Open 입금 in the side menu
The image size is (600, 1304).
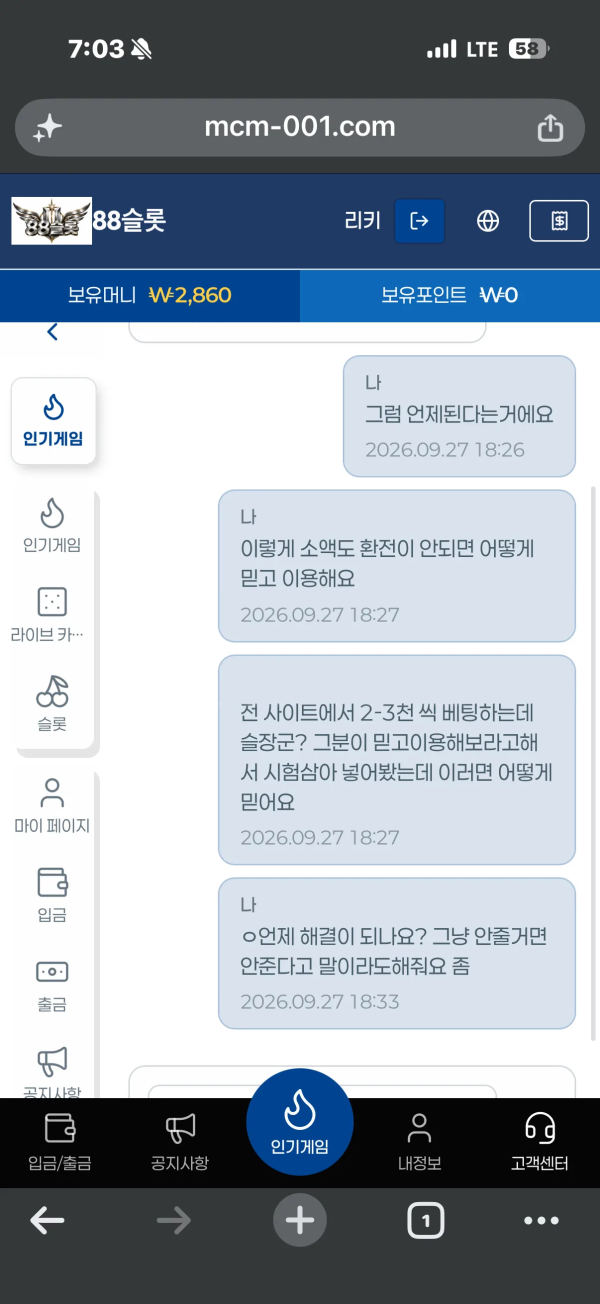tap(52, 893)
